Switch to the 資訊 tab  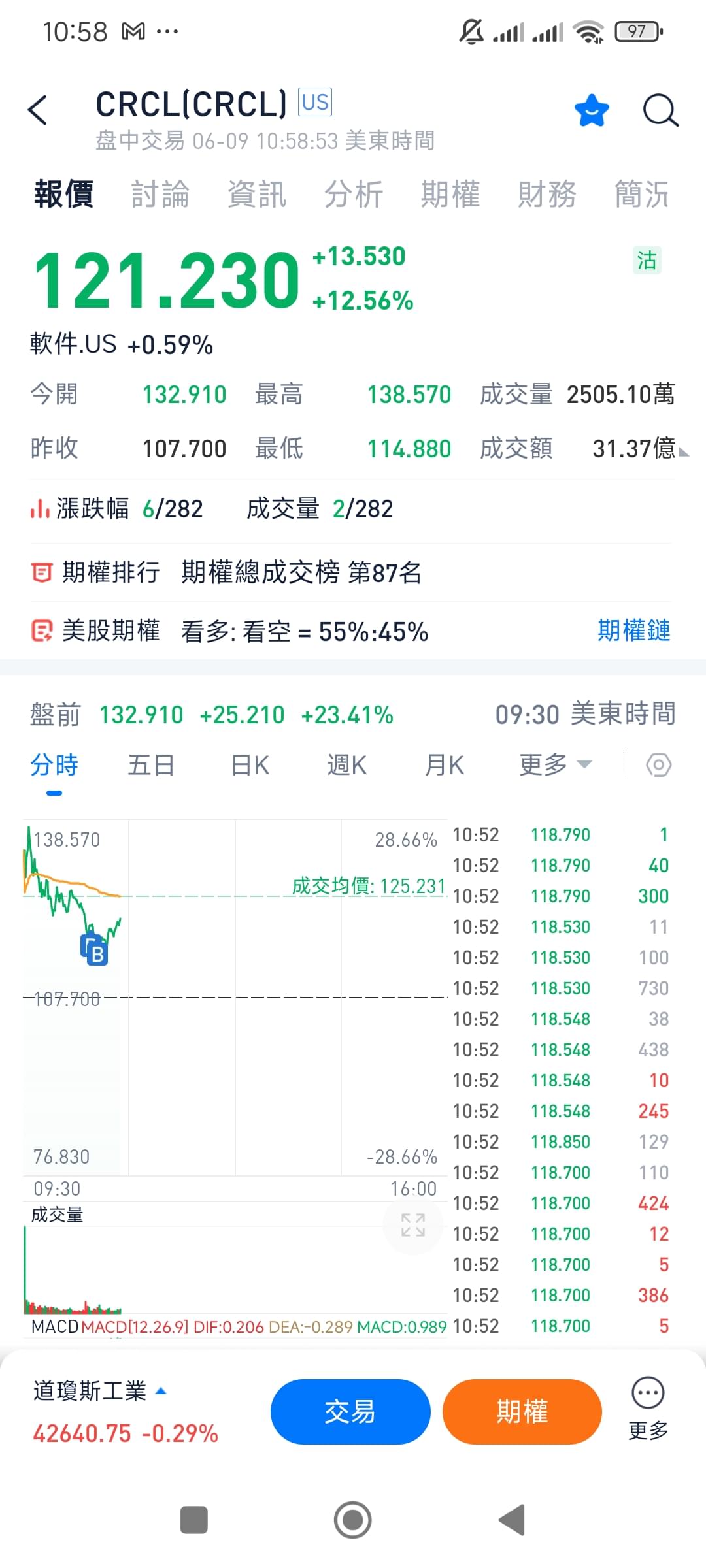click(x=257, y=194)
